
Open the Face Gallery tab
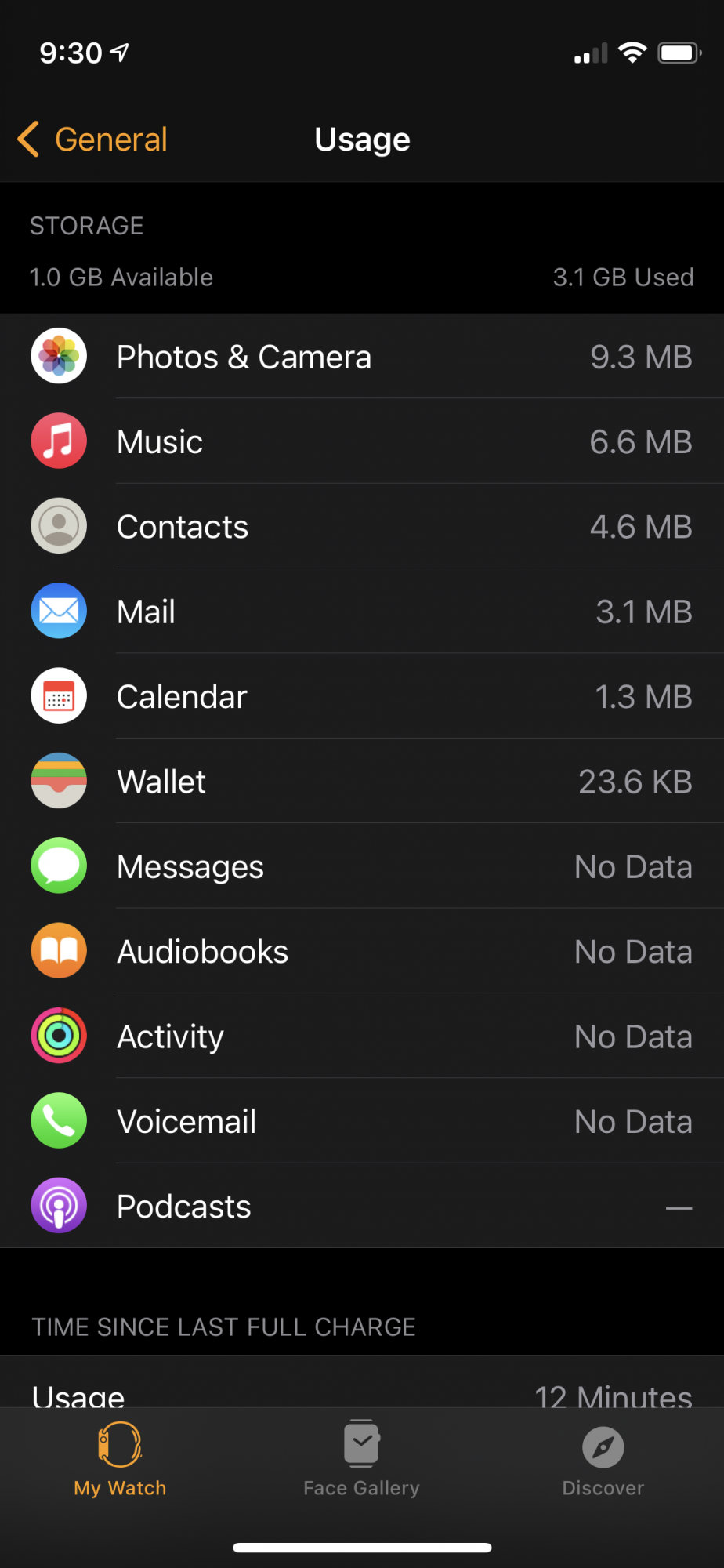click(361, 1459)
